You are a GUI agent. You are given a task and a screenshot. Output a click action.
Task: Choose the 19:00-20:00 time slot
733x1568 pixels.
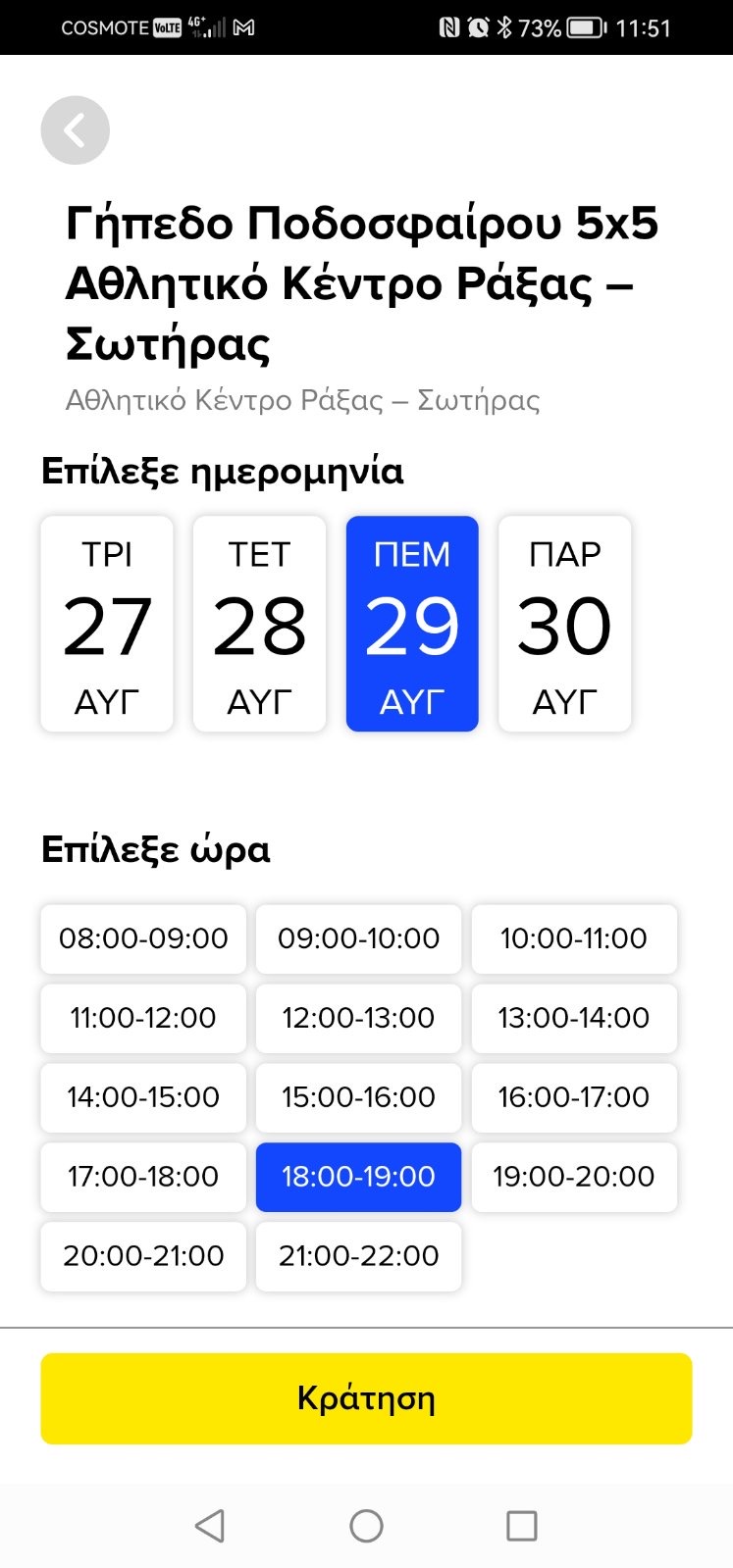point(574,1177)
